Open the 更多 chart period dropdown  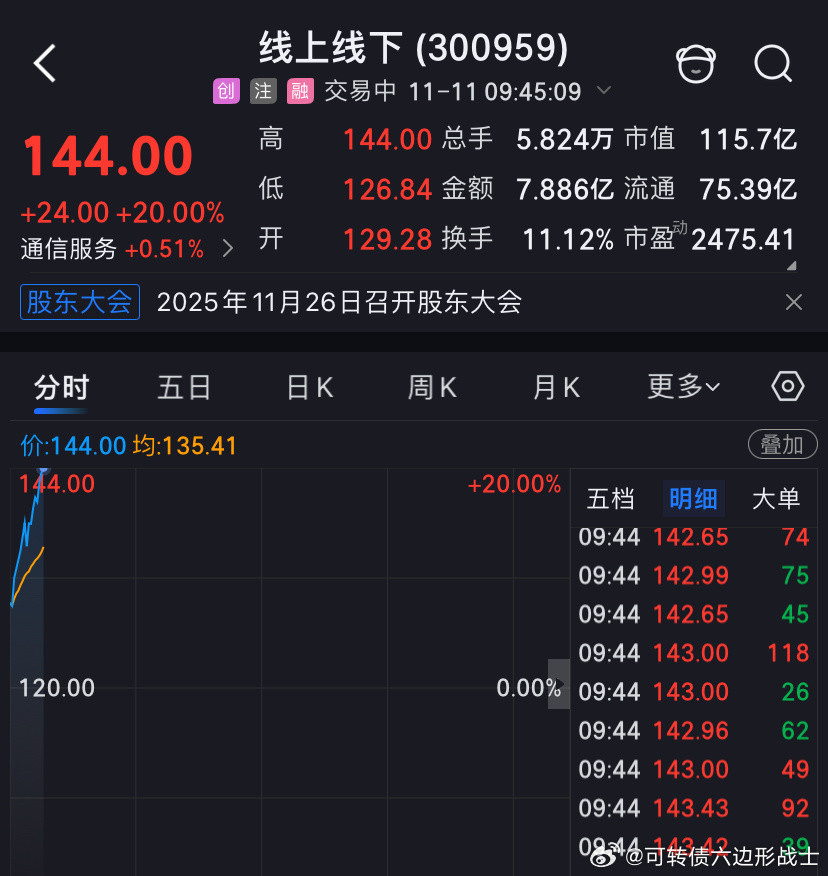tap(682, 387)
